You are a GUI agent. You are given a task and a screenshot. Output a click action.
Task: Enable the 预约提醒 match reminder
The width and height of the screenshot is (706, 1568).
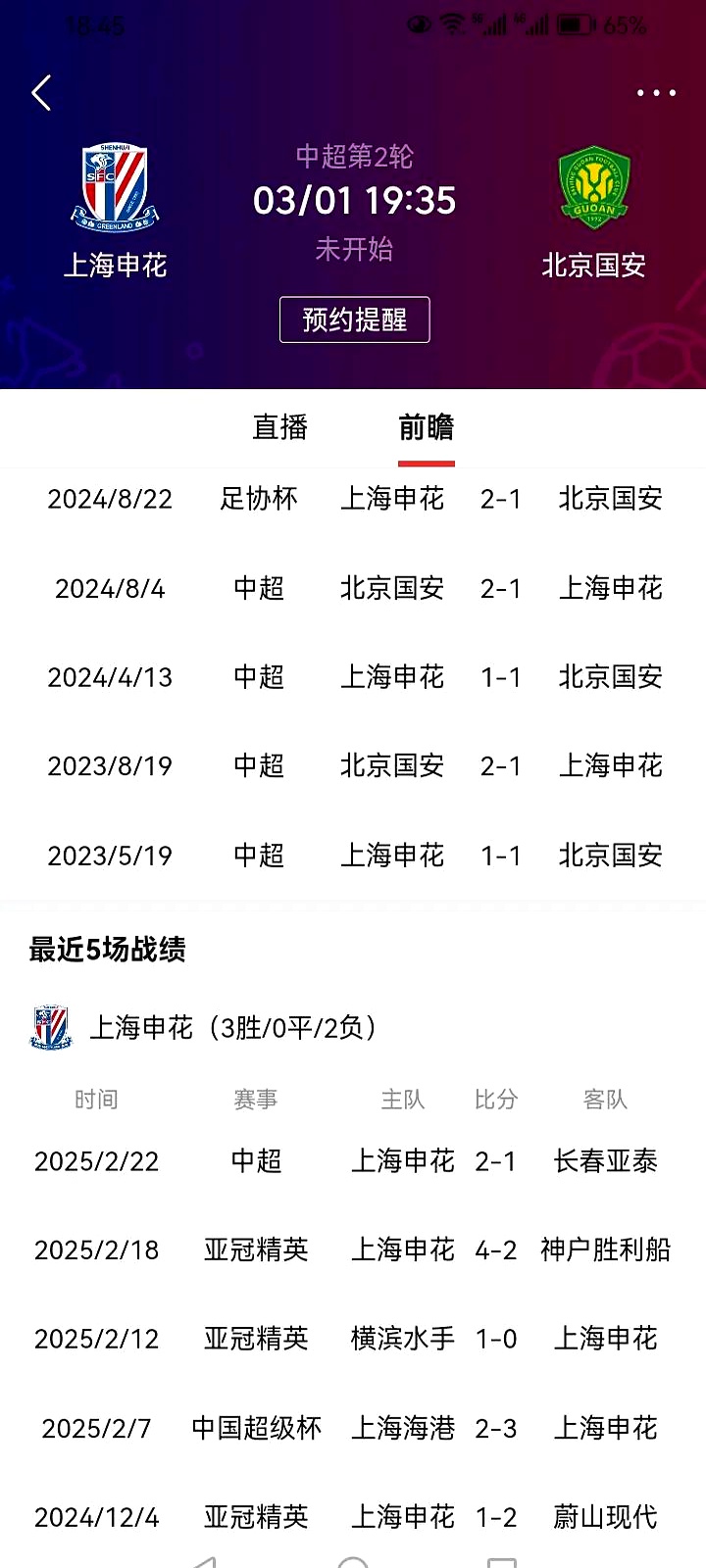(x=355, y=319)
